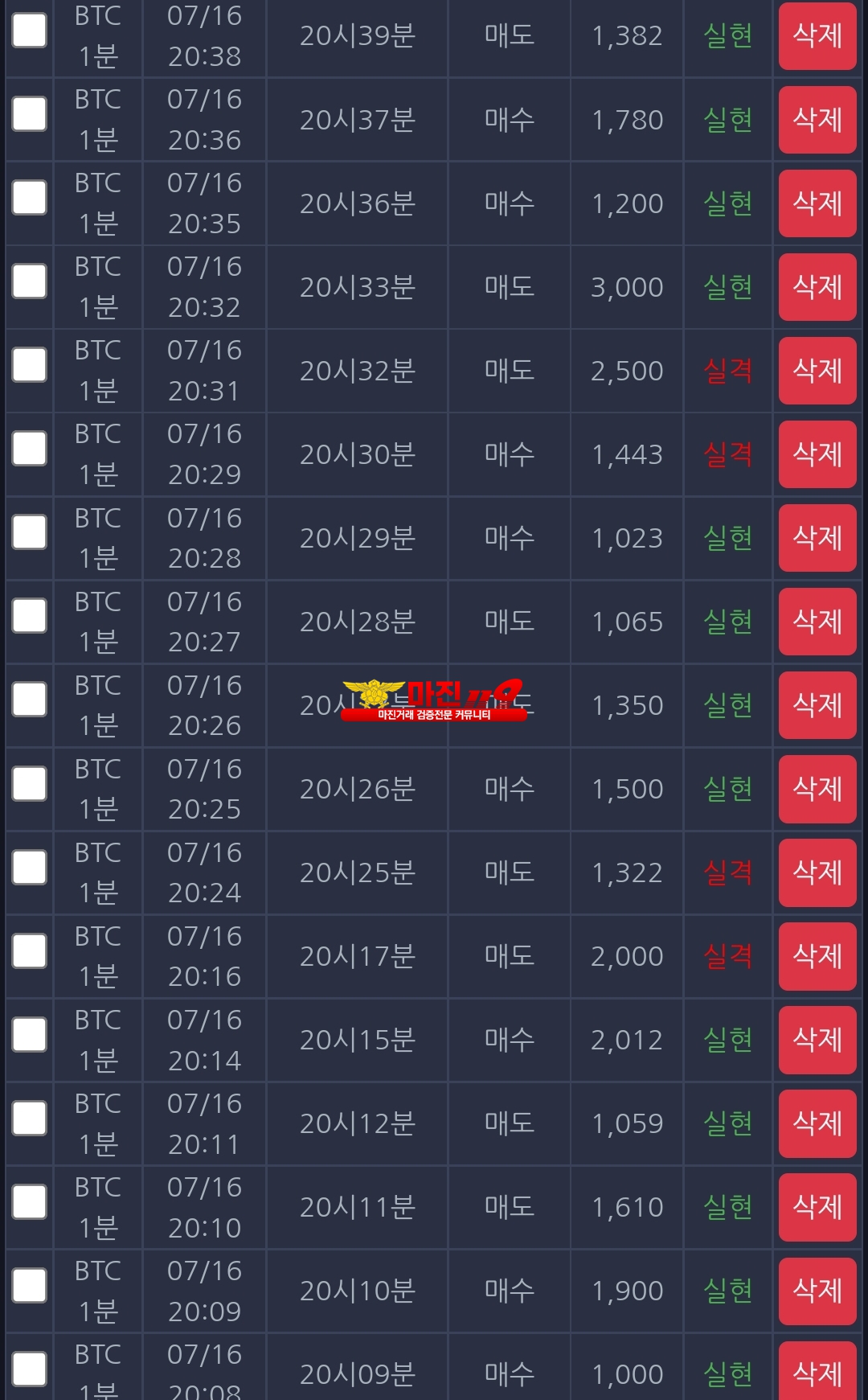Remove the 20시15분 매수 2,012 record
The height and width of the screenshot is (1400, 868).
pyautogui.click(x=817, y=1040)
